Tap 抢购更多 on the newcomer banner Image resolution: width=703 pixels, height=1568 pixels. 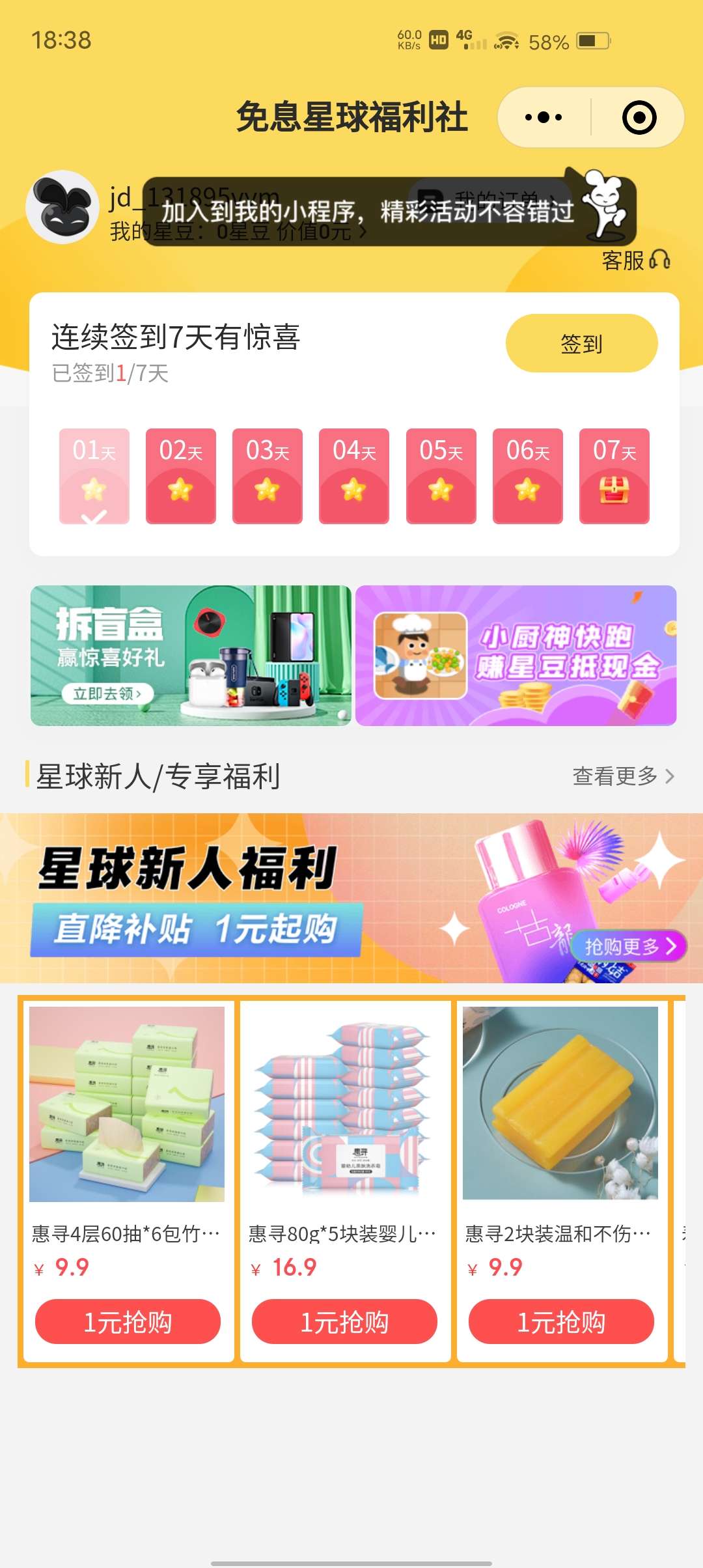[x=629, y=946]
